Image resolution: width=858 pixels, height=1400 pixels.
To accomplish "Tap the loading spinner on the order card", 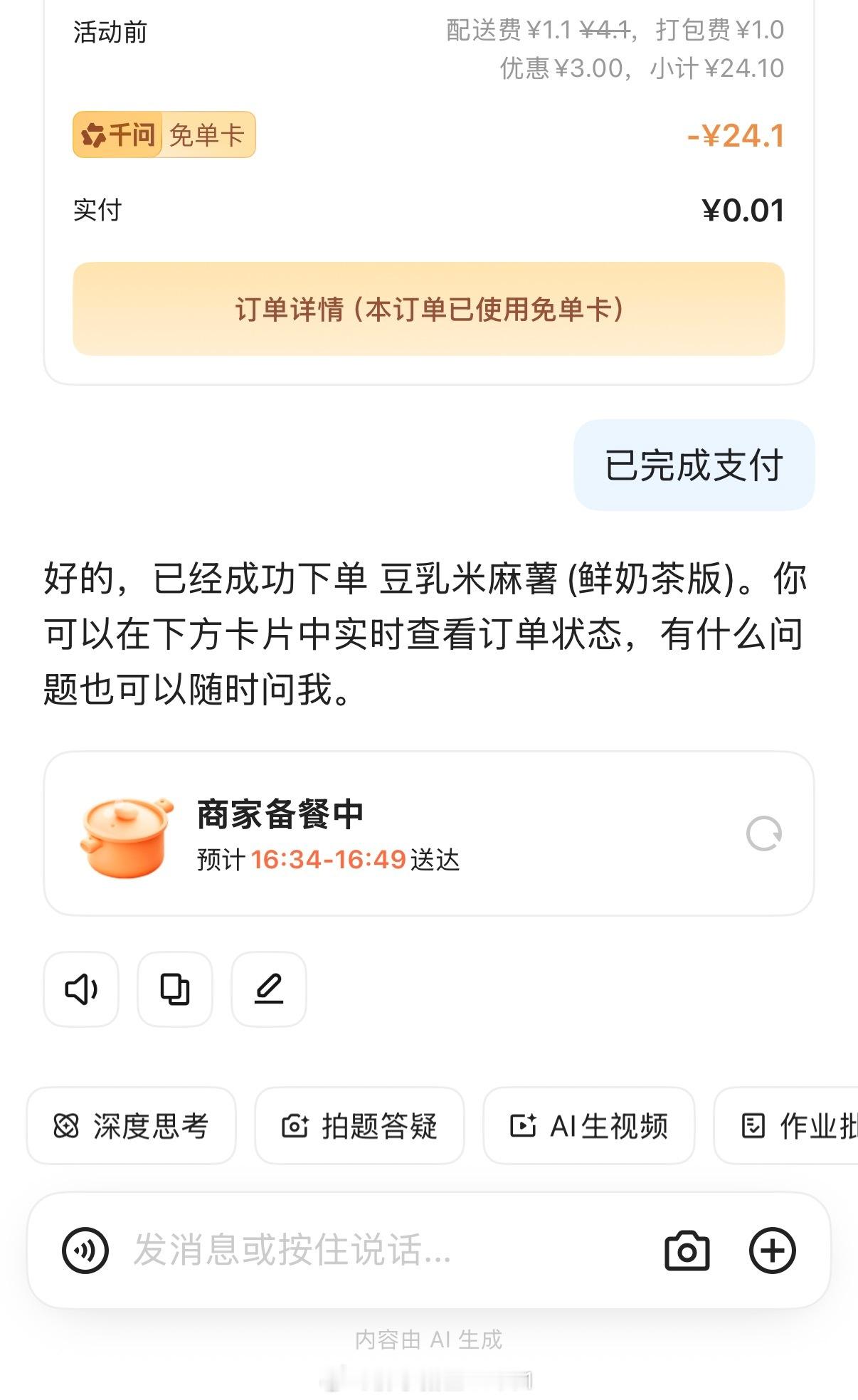I will (x=765, y=833).
